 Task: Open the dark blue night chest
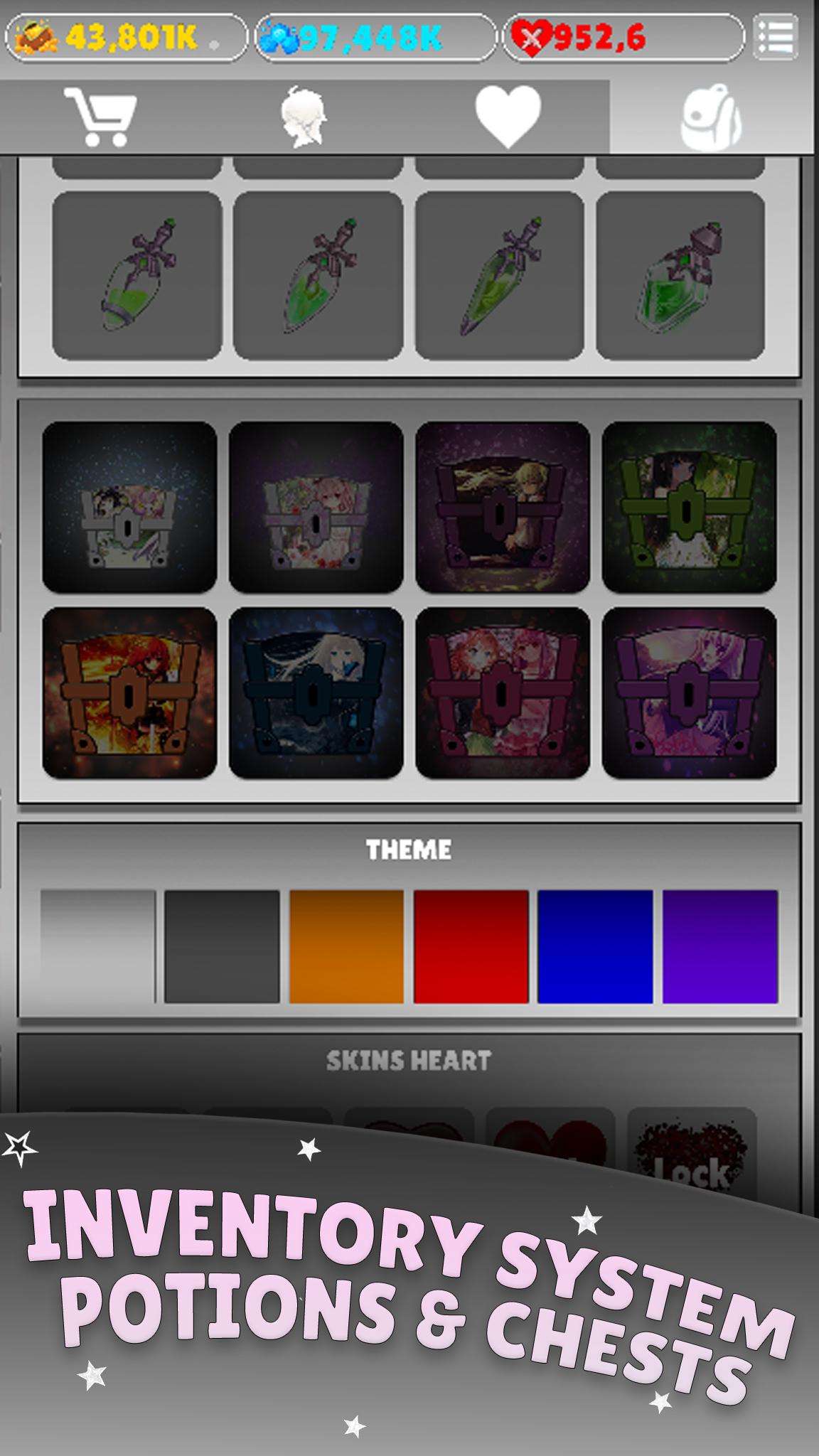coord(316,692)
